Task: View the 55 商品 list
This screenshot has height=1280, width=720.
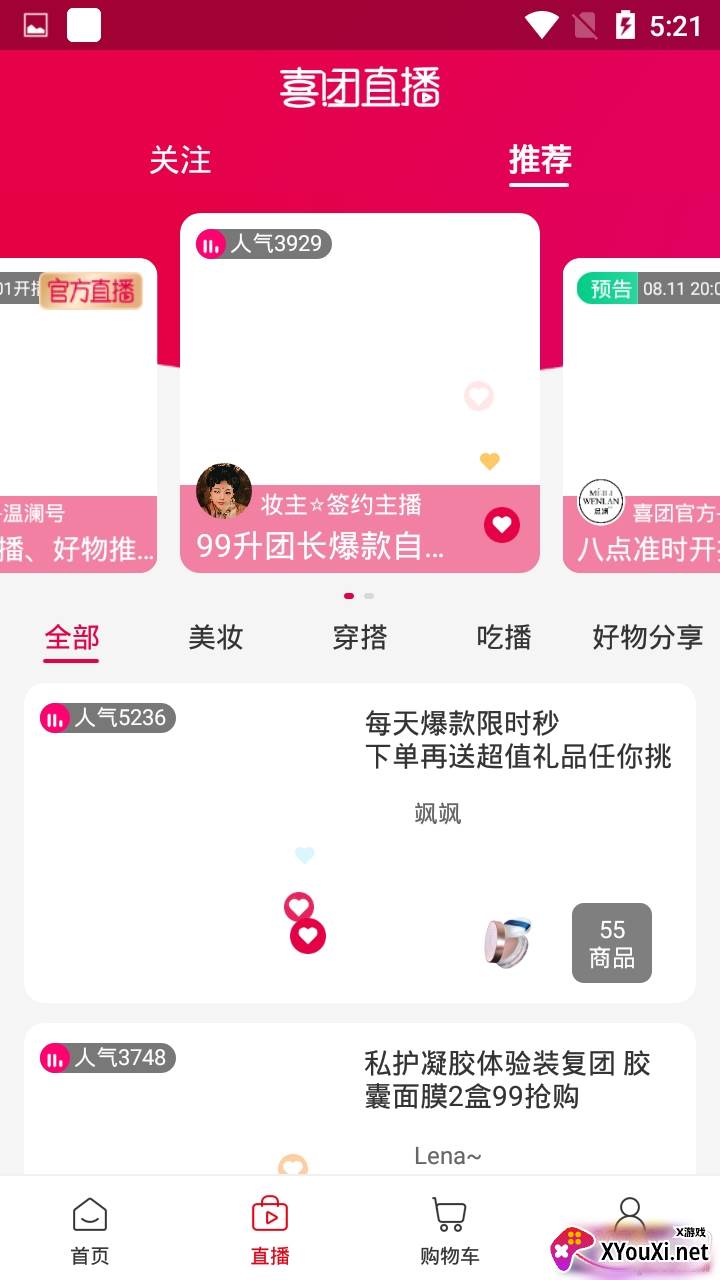Action: tap(611, 943)
